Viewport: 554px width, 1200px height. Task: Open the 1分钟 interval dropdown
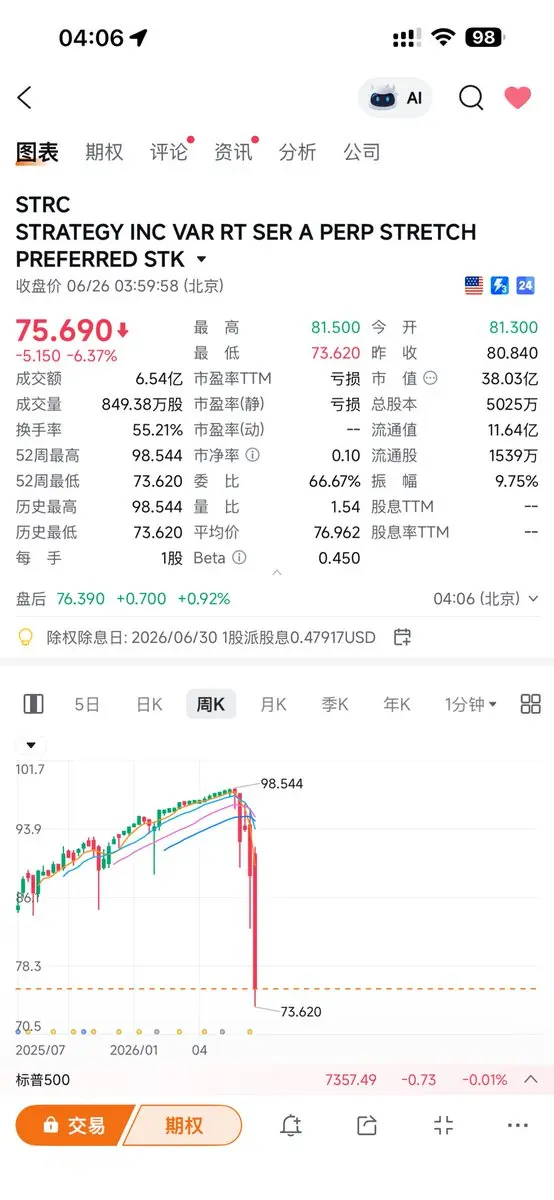click(x=471, y=704)
